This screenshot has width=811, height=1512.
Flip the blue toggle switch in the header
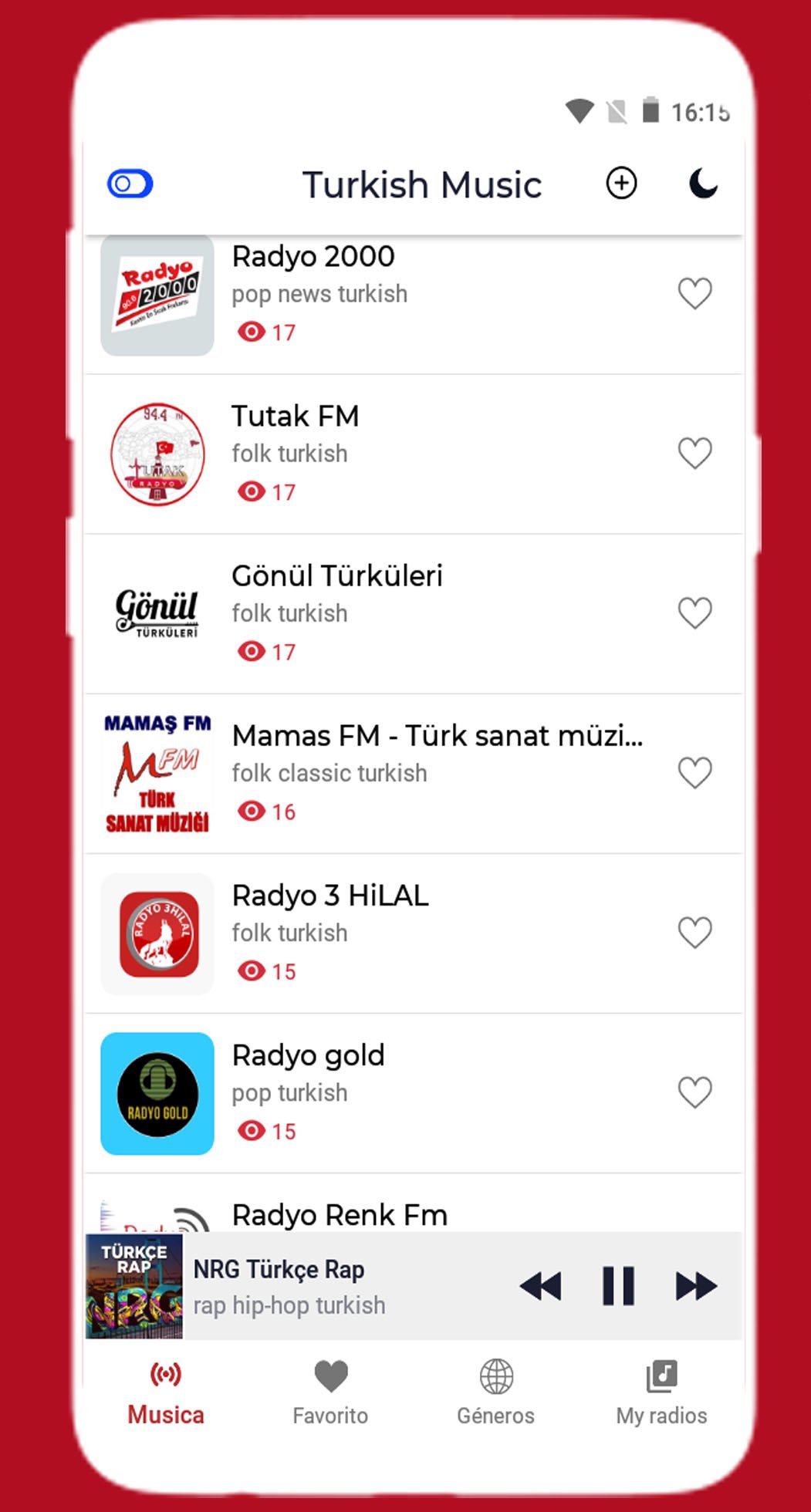click(130, 184)
